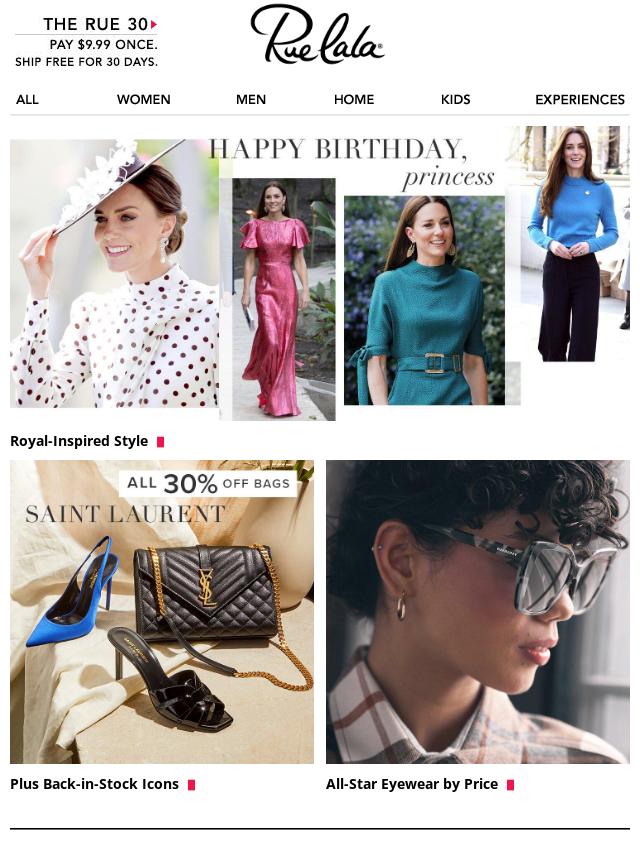Switch to the MEN category

coord(251,99)
